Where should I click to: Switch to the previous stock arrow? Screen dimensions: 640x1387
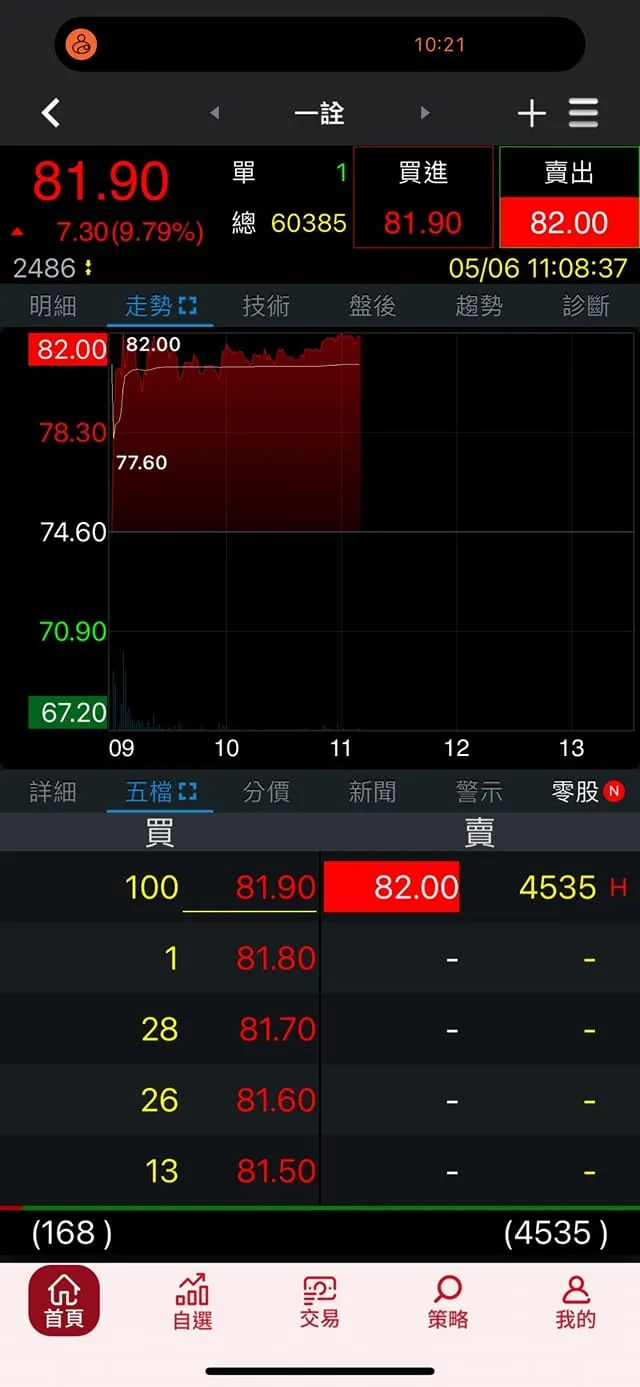point(214,113)
